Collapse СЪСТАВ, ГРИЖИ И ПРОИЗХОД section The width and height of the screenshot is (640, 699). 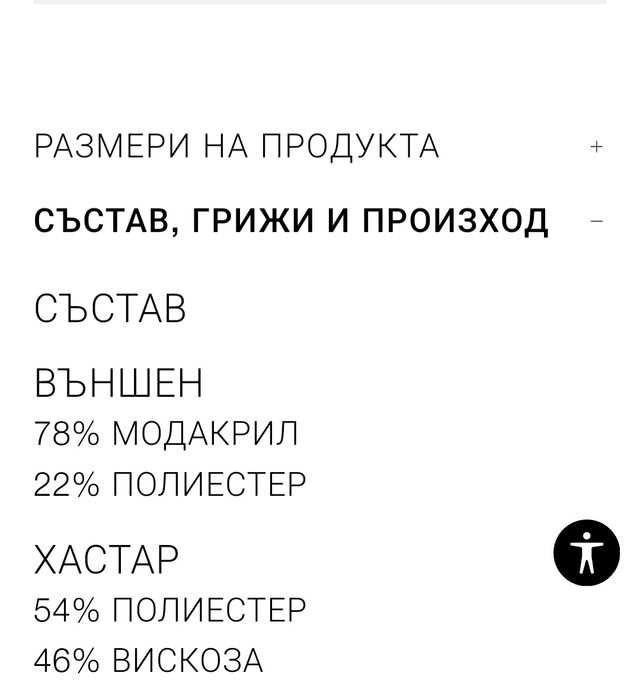tap(596, 221)
